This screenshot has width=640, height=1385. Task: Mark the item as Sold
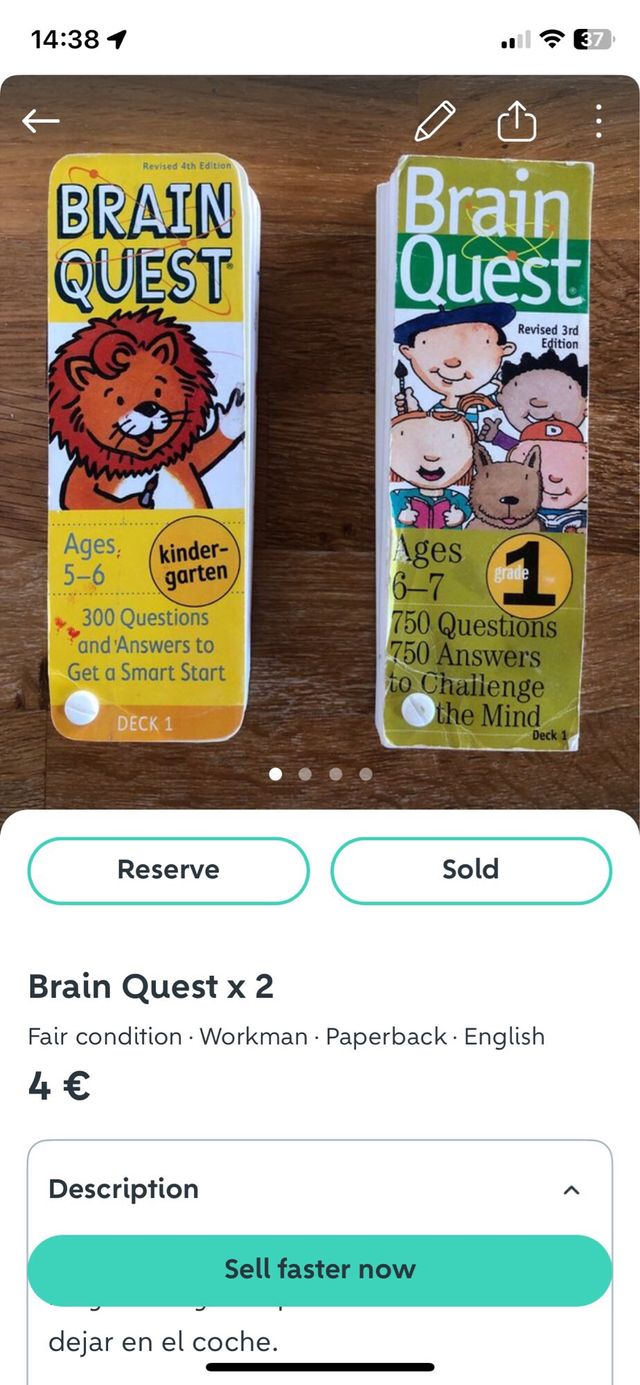[x=470, y=870]
